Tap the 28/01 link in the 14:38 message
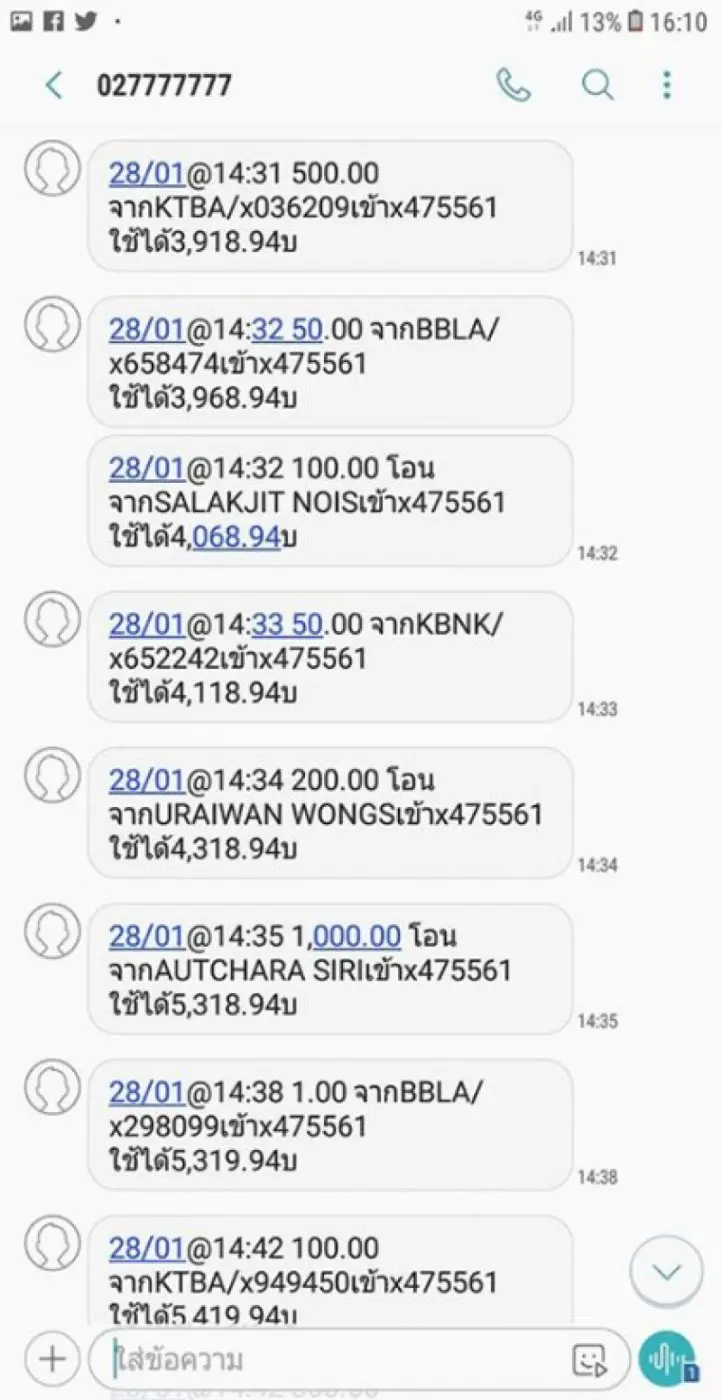 [146, 1093]
